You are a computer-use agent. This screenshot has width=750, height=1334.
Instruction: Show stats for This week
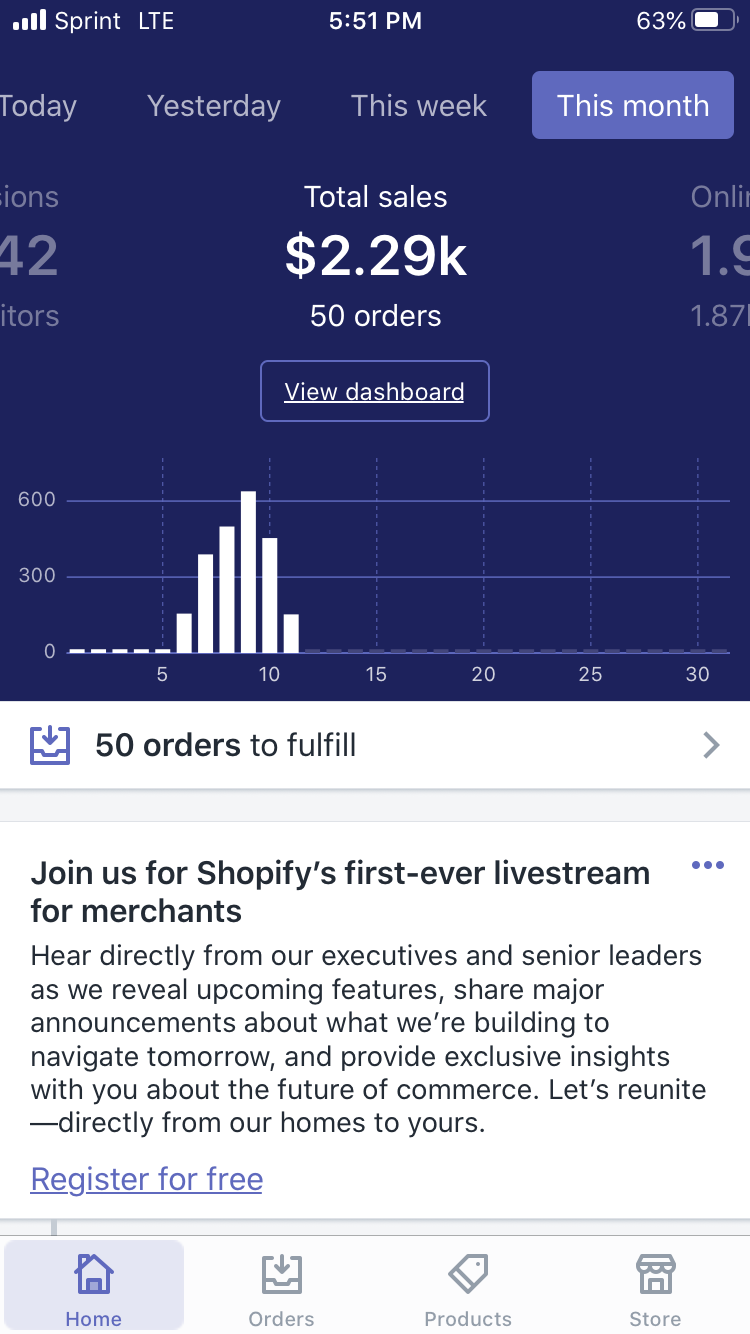419,106
